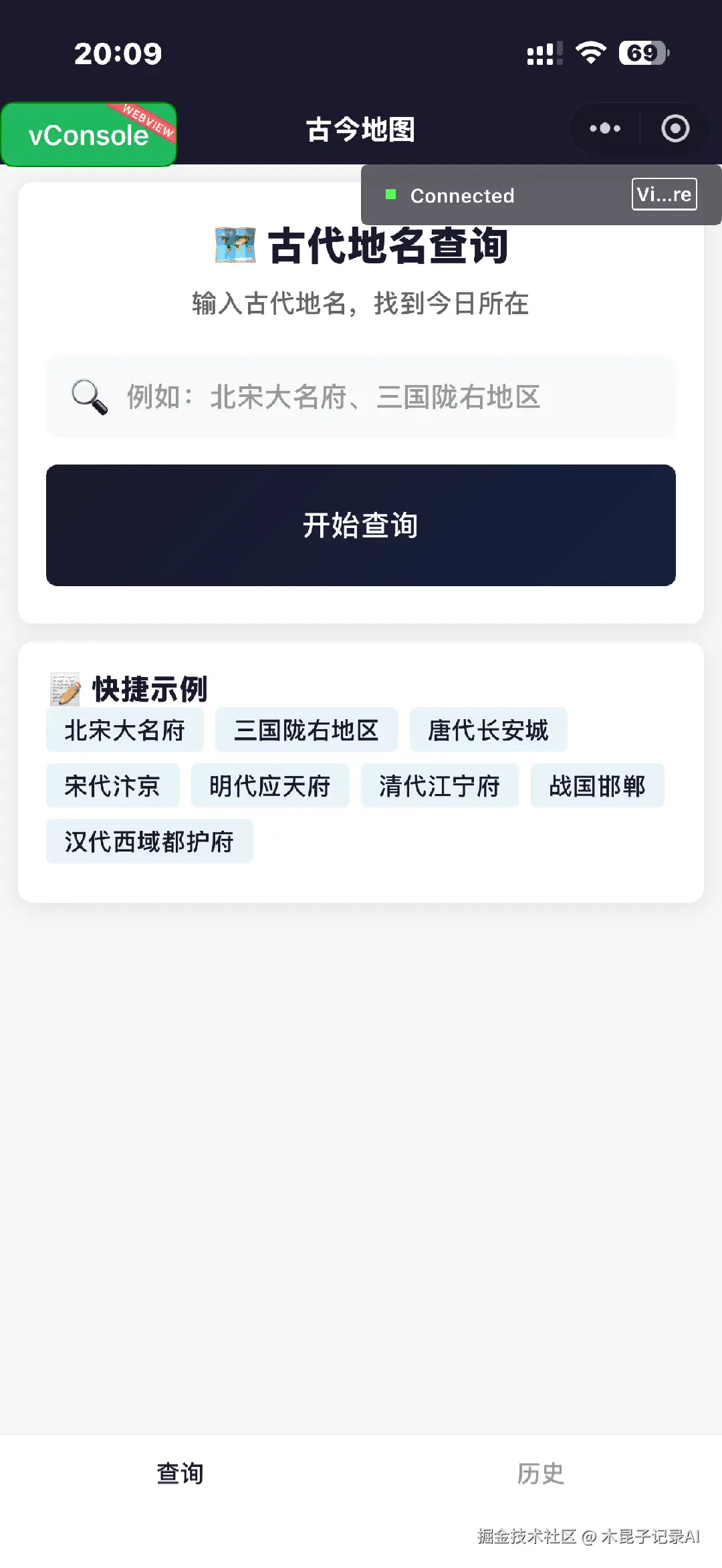Image resolution: width=722 pixels, height=1568 pixels.
Task: Select the 北宋大名府 example chip
Action: (125, 730)
